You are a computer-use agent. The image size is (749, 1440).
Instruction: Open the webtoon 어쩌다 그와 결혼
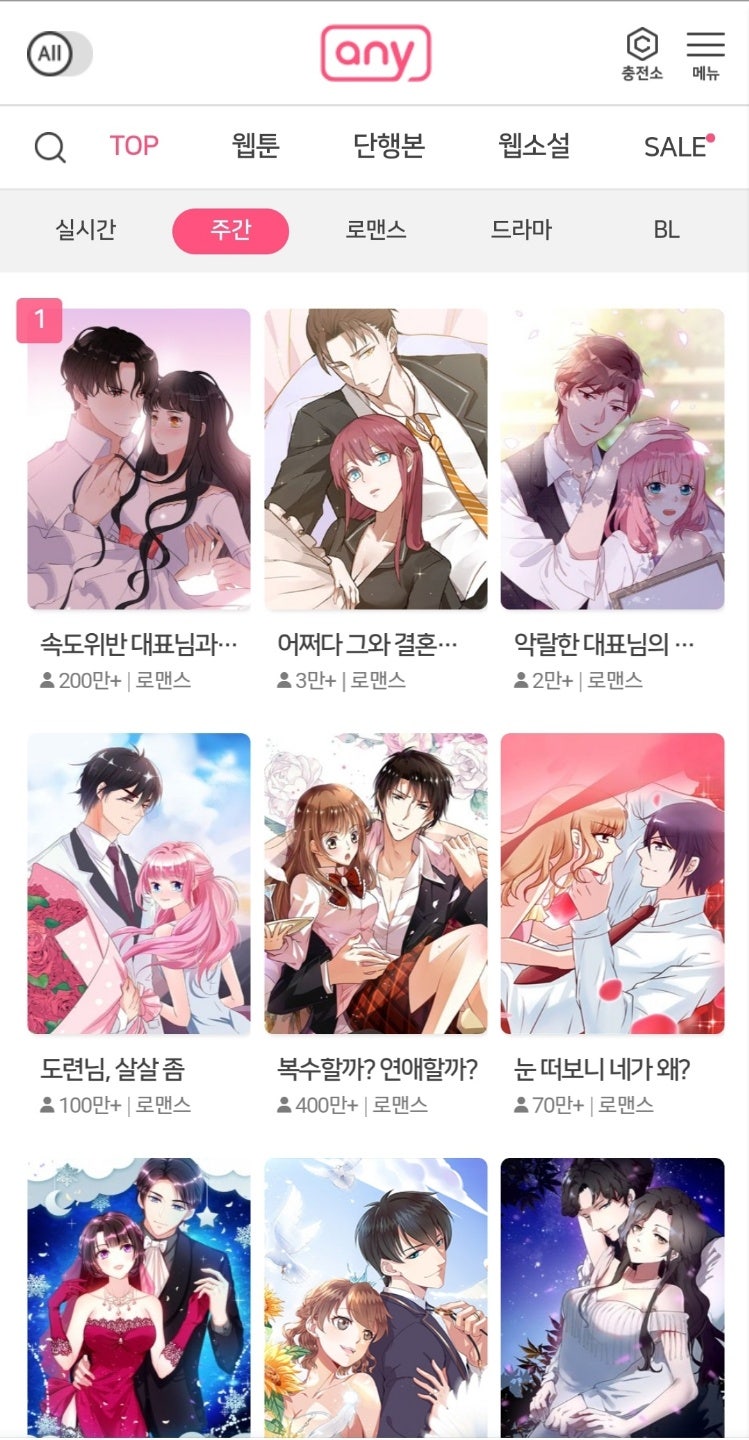coord(376,460)
